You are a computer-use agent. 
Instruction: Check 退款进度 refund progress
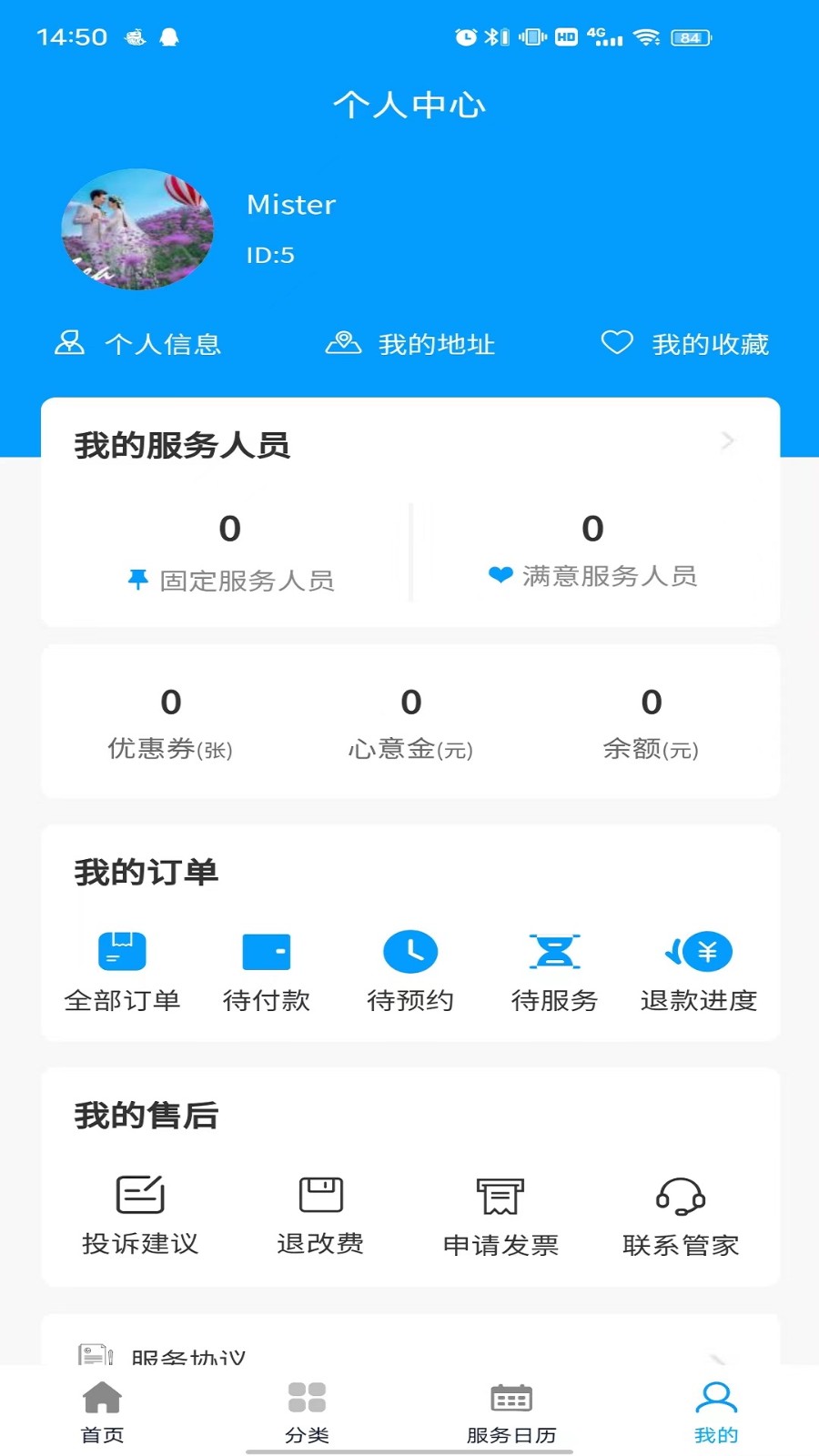(x=698, y=972)
